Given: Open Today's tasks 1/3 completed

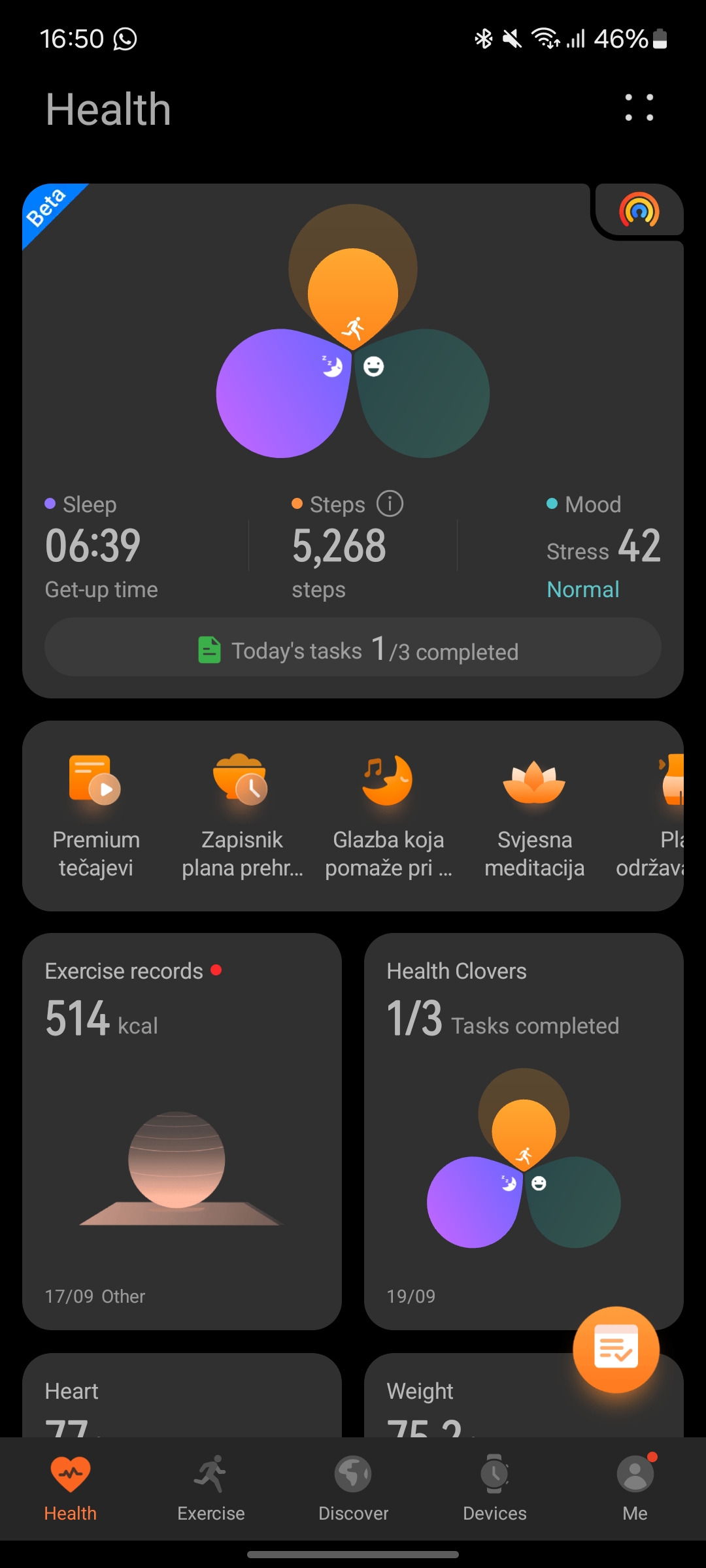Looking at the screenshot, I should click(353, 647).
